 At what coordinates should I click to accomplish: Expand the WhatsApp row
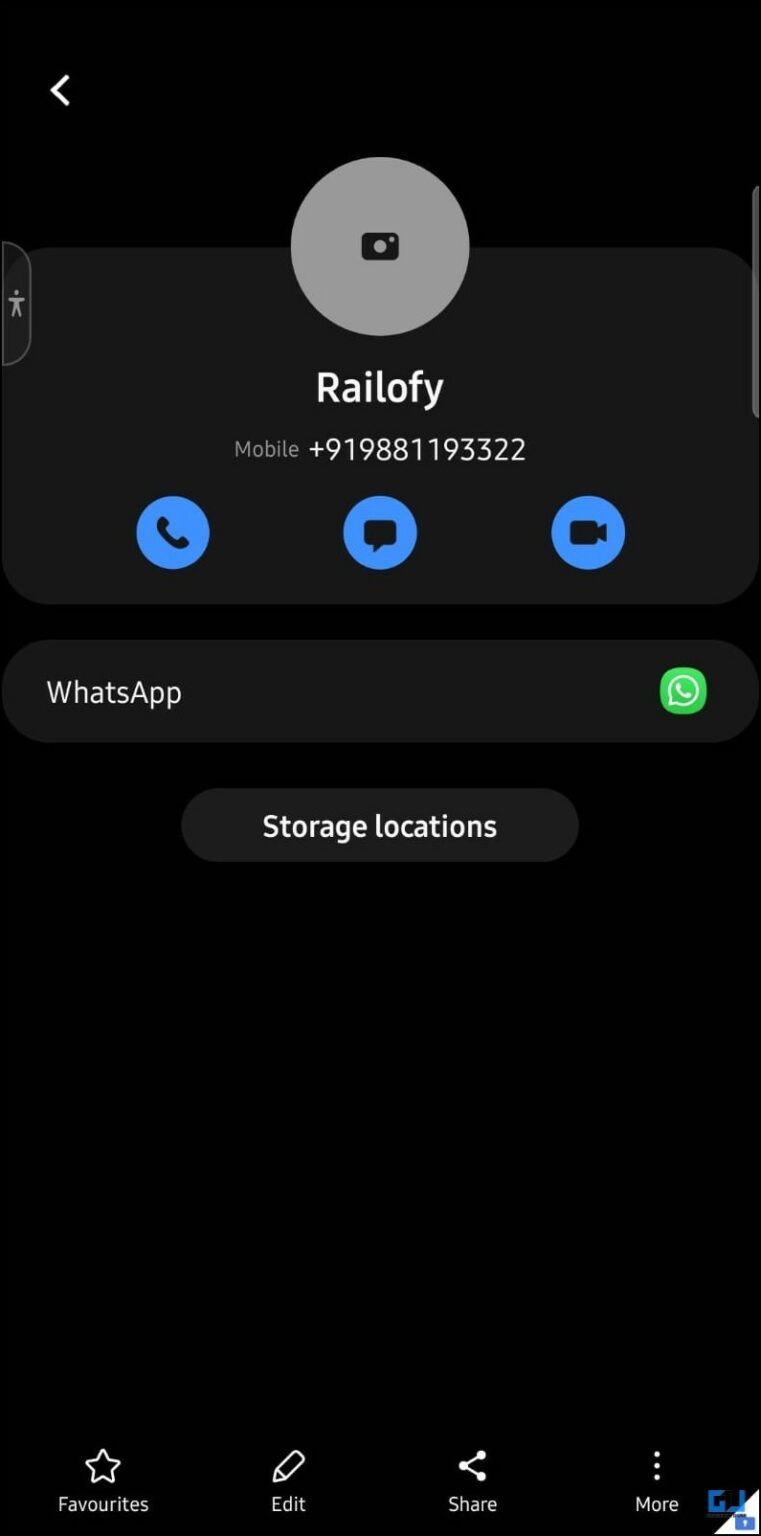[380, 690]
